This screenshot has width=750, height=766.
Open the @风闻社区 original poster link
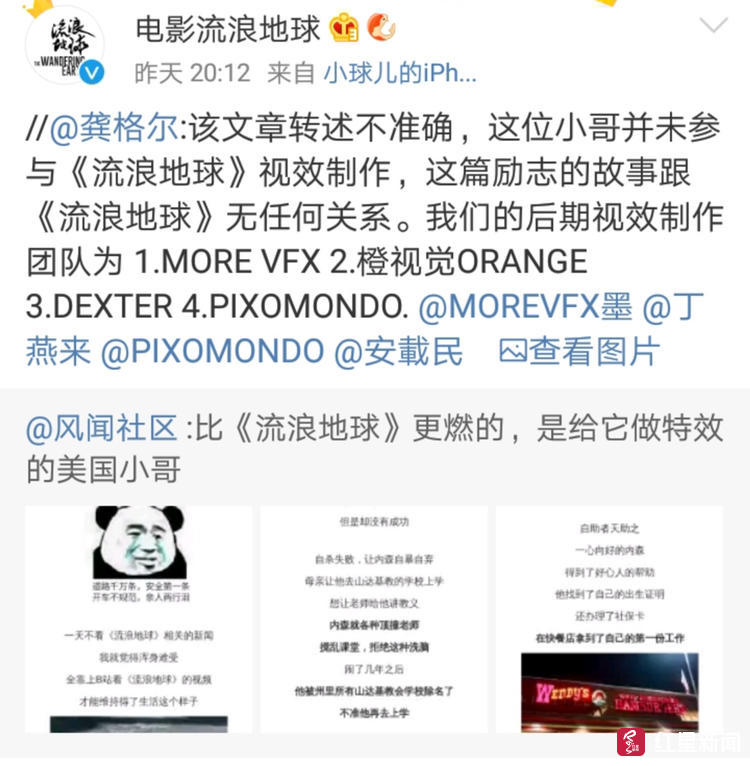(x=101, y=428)
